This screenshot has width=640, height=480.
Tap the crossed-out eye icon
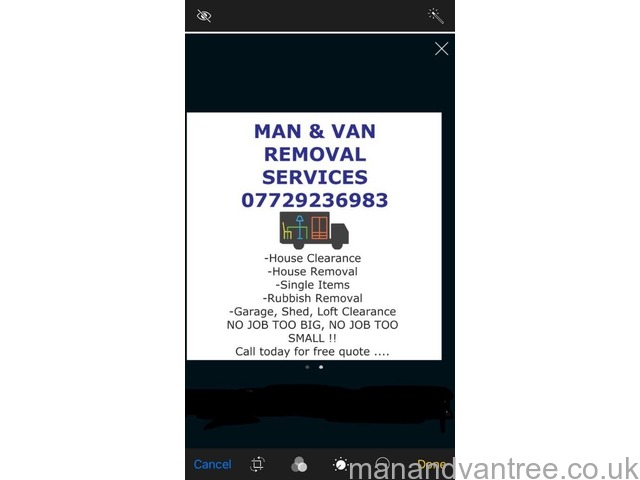(204, 16)
